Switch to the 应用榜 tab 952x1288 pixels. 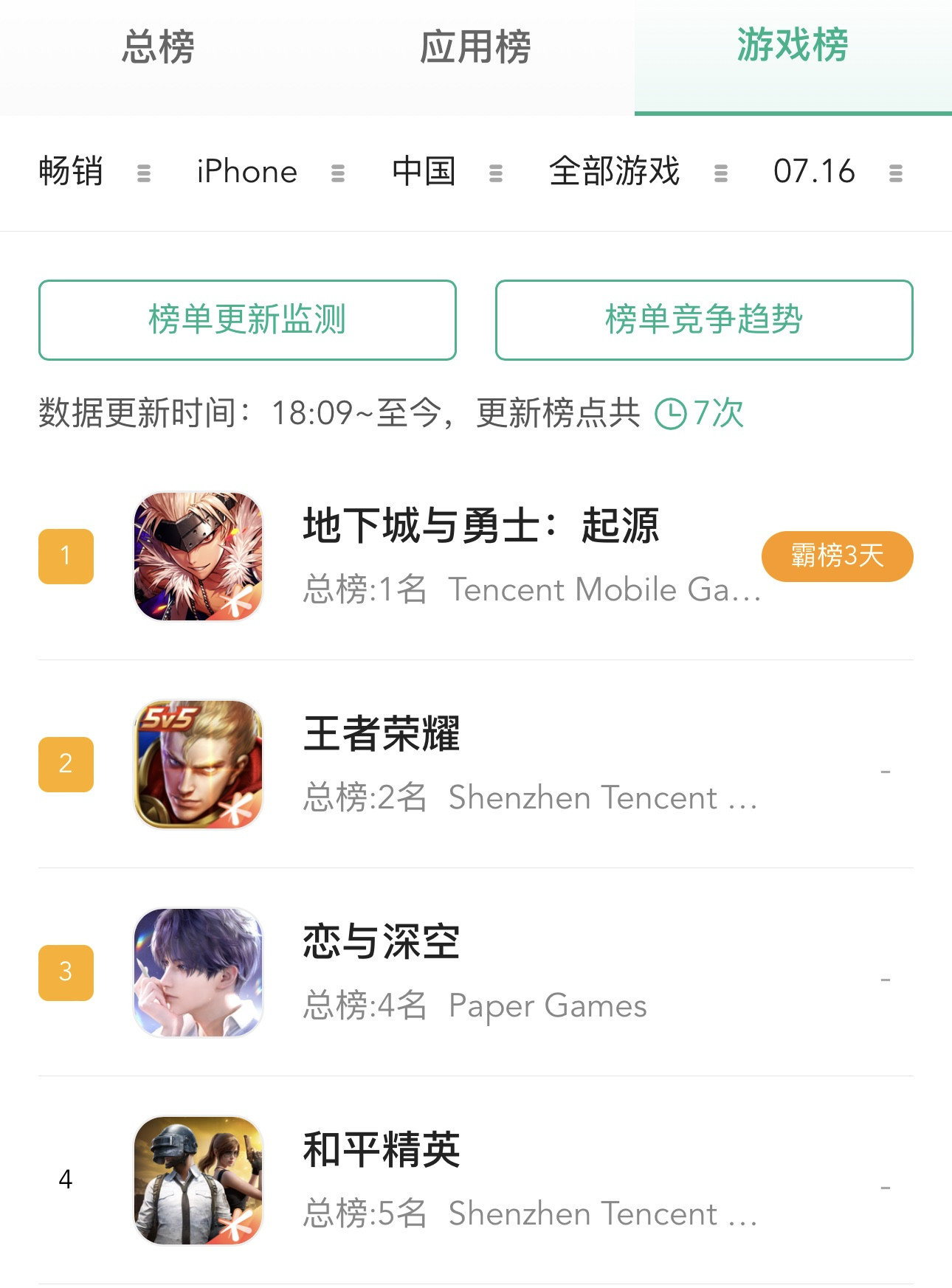(475, 48)
